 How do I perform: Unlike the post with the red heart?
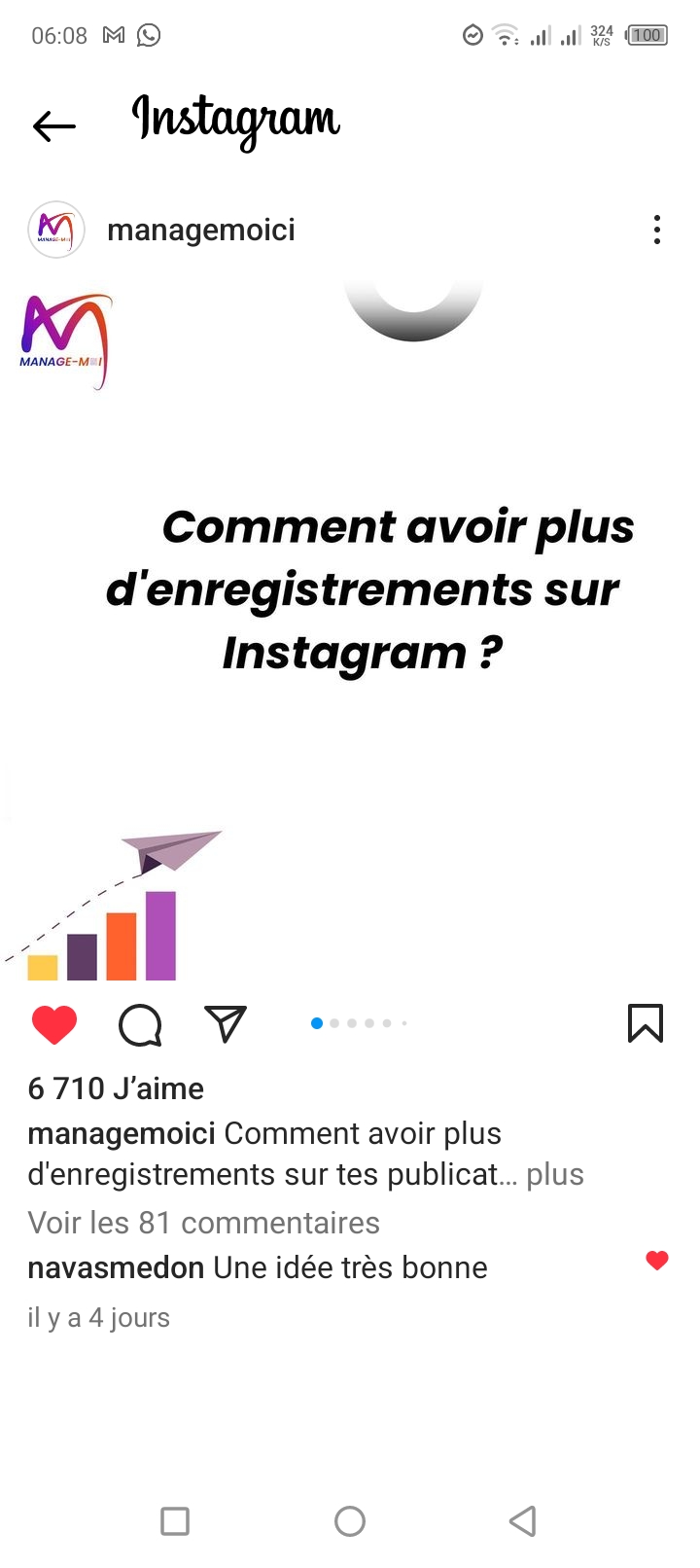(54, 1024)
